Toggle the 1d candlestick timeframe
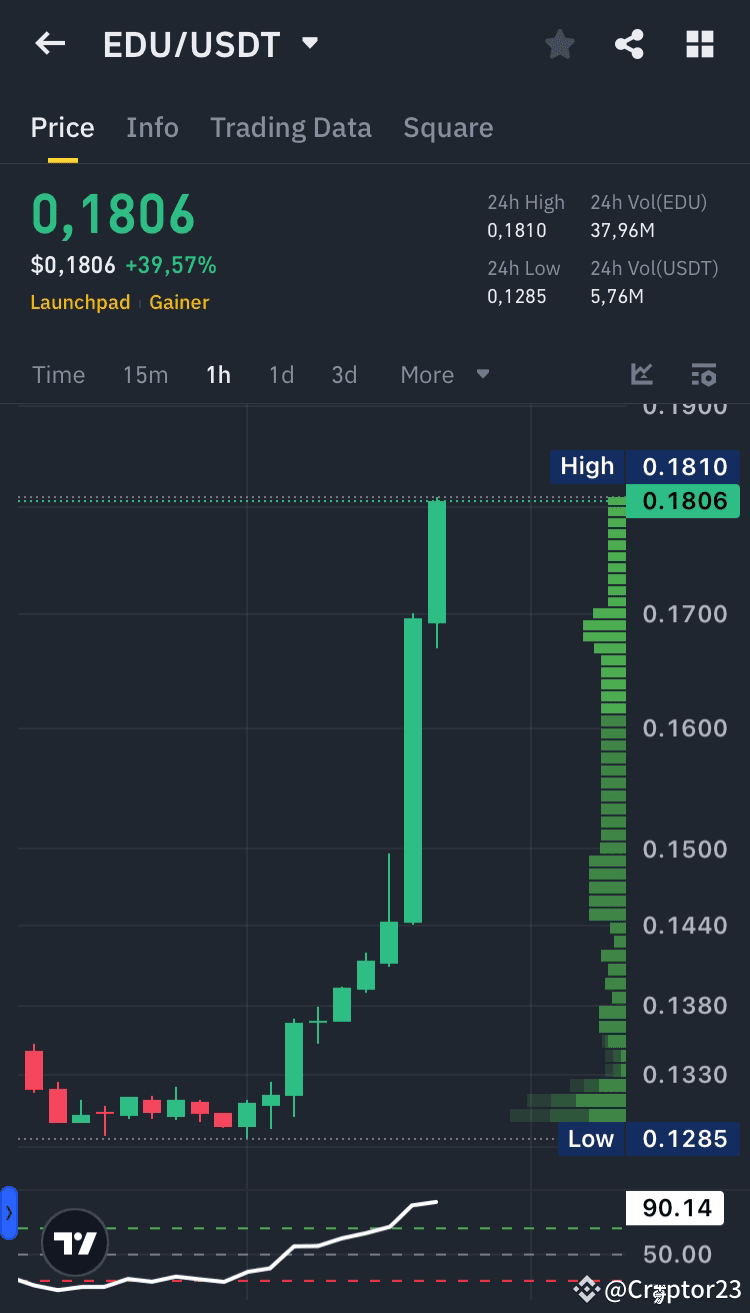This screenshot has width=750, height=1313. (x=281, y=374)
